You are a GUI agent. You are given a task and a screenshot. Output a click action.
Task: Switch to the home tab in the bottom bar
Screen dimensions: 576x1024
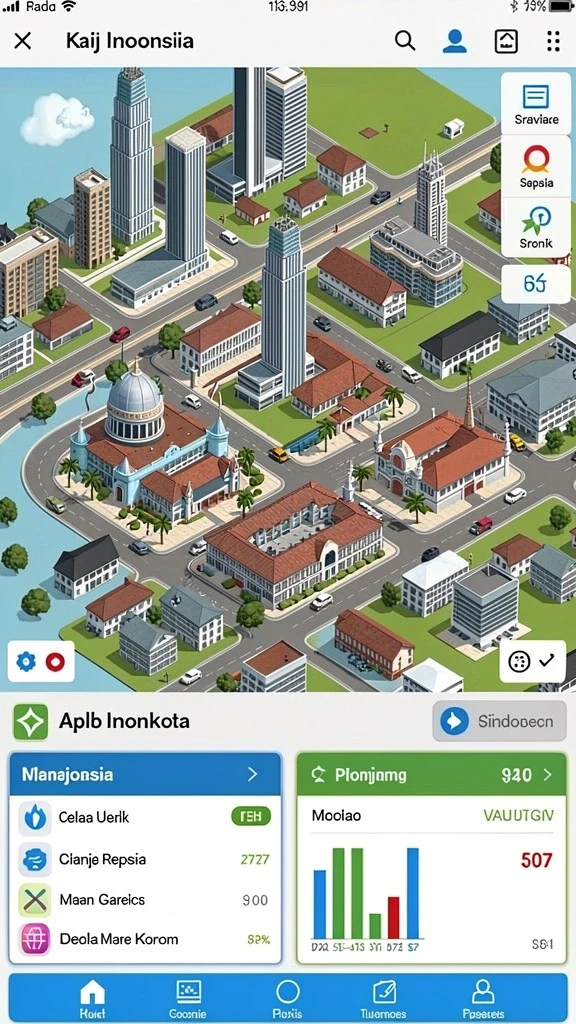[92, 999]
